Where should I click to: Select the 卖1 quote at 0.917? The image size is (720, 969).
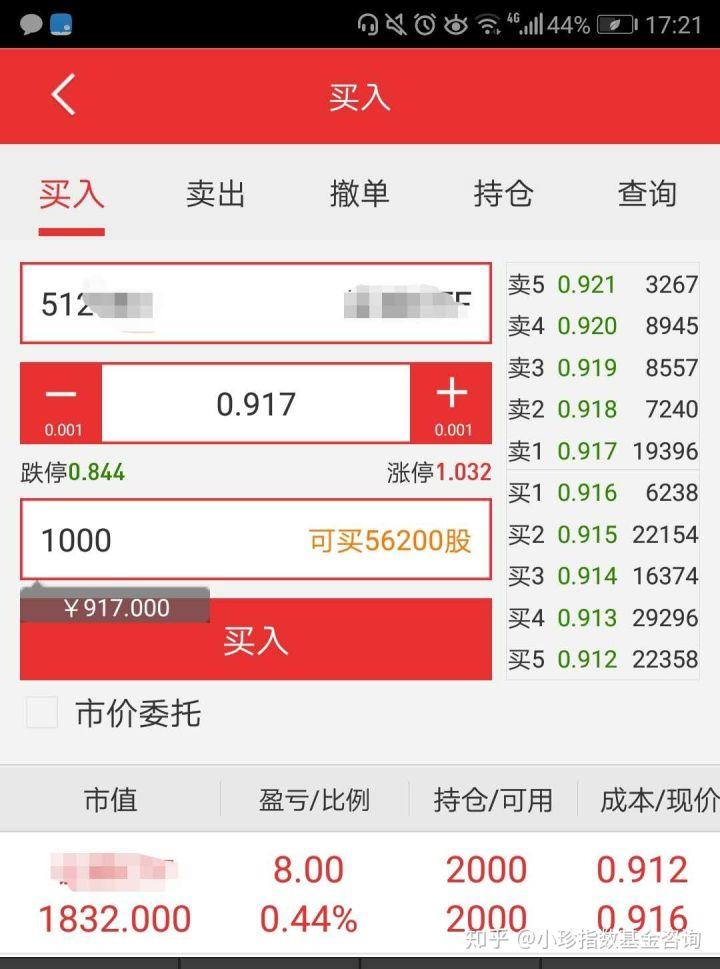602,451
